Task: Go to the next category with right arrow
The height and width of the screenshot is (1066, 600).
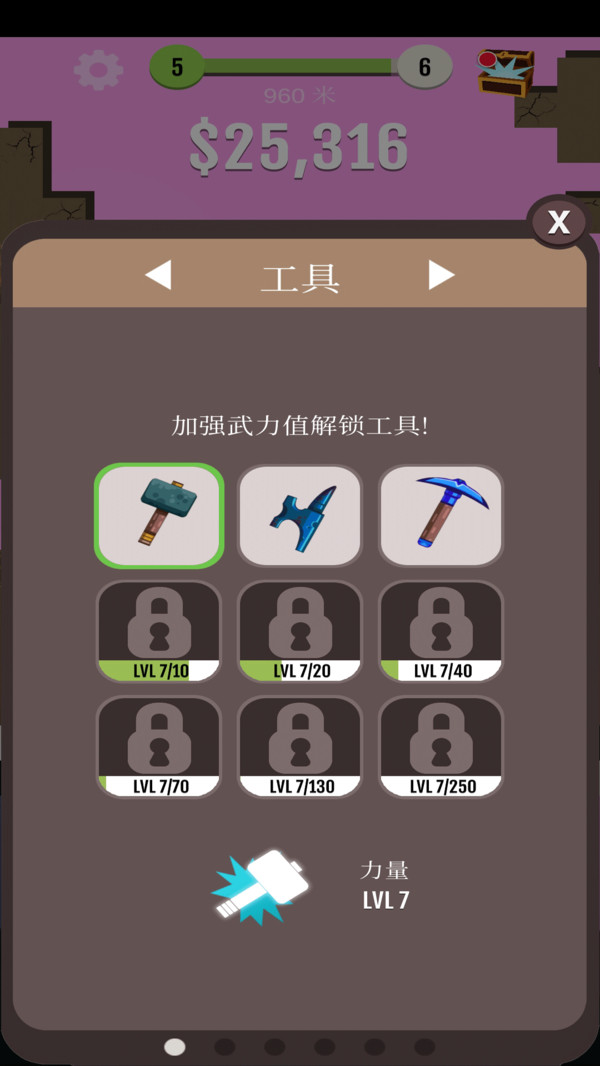Action: coord(441,275)
